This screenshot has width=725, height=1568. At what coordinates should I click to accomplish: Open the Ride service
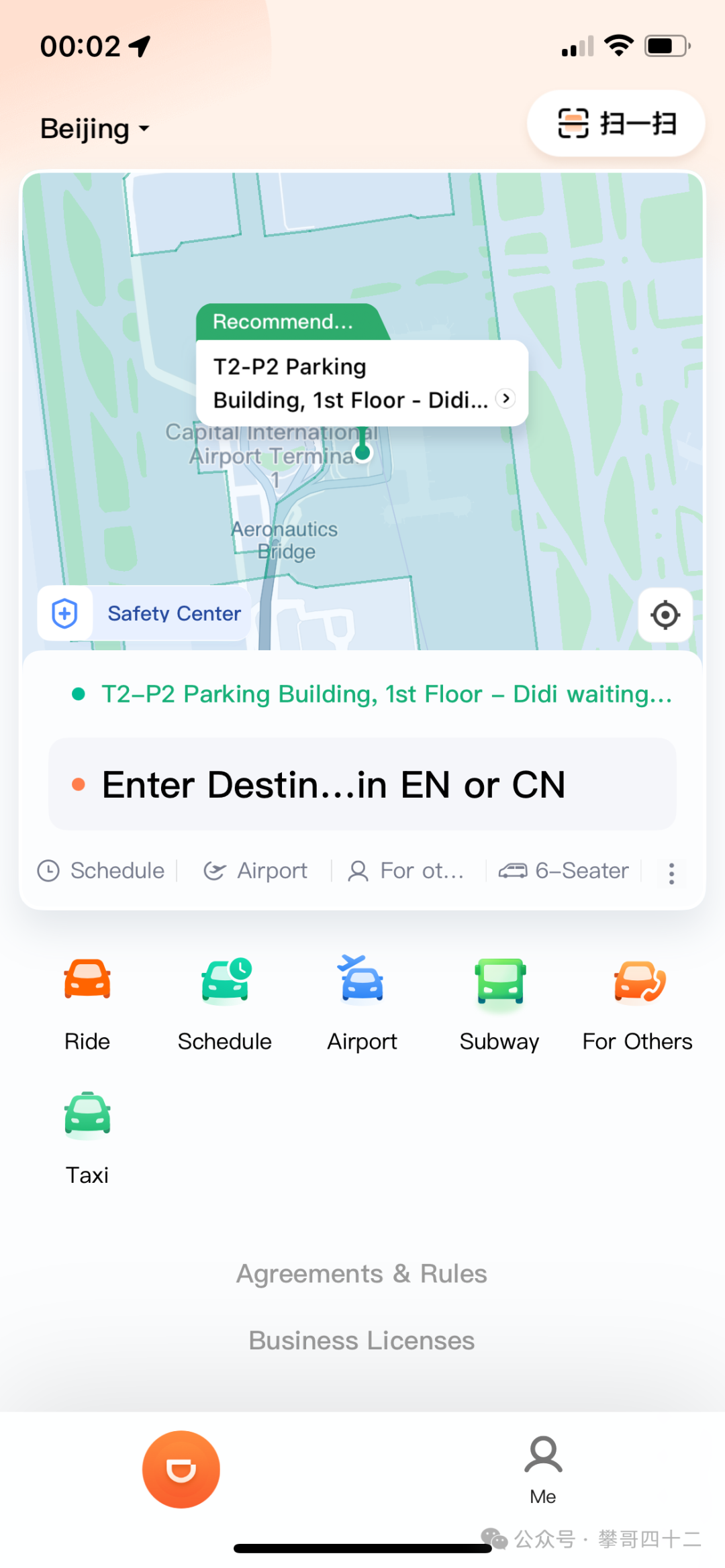click(x=87, y=1003)
